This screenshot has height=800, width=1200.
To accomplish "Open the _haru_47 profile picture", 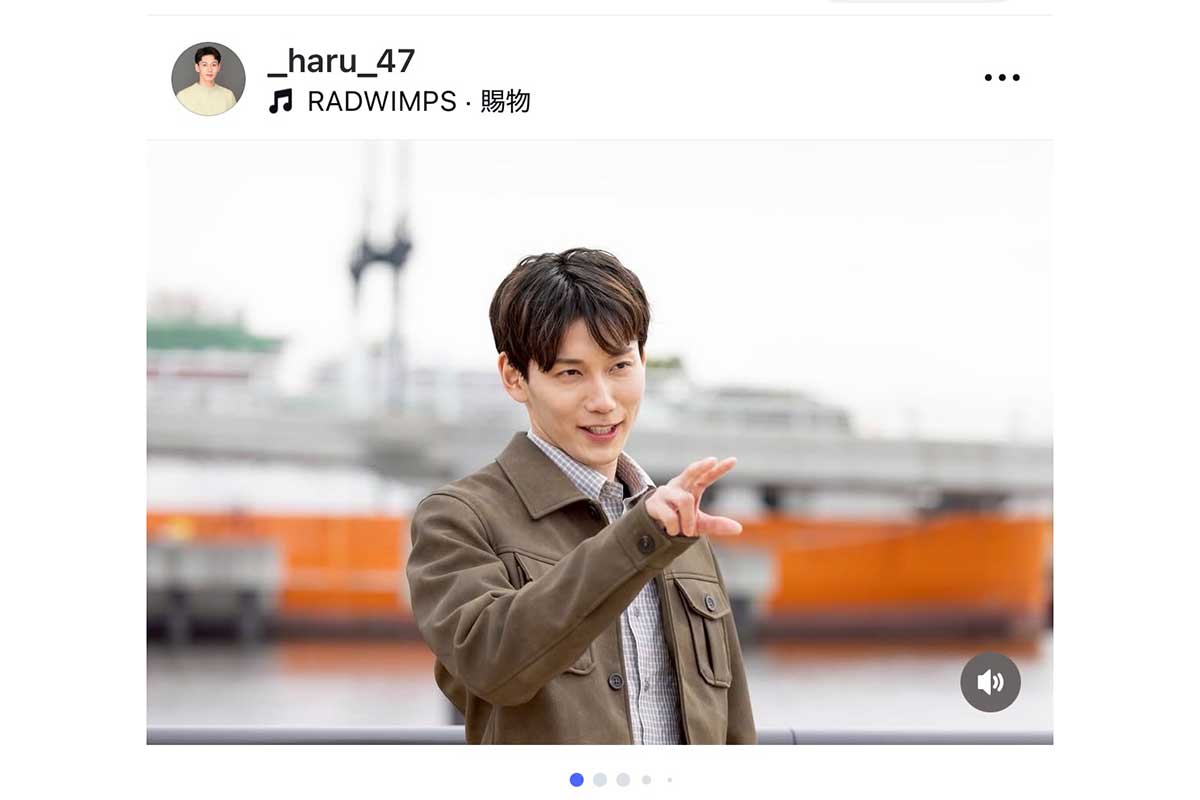I will [208, 79].
